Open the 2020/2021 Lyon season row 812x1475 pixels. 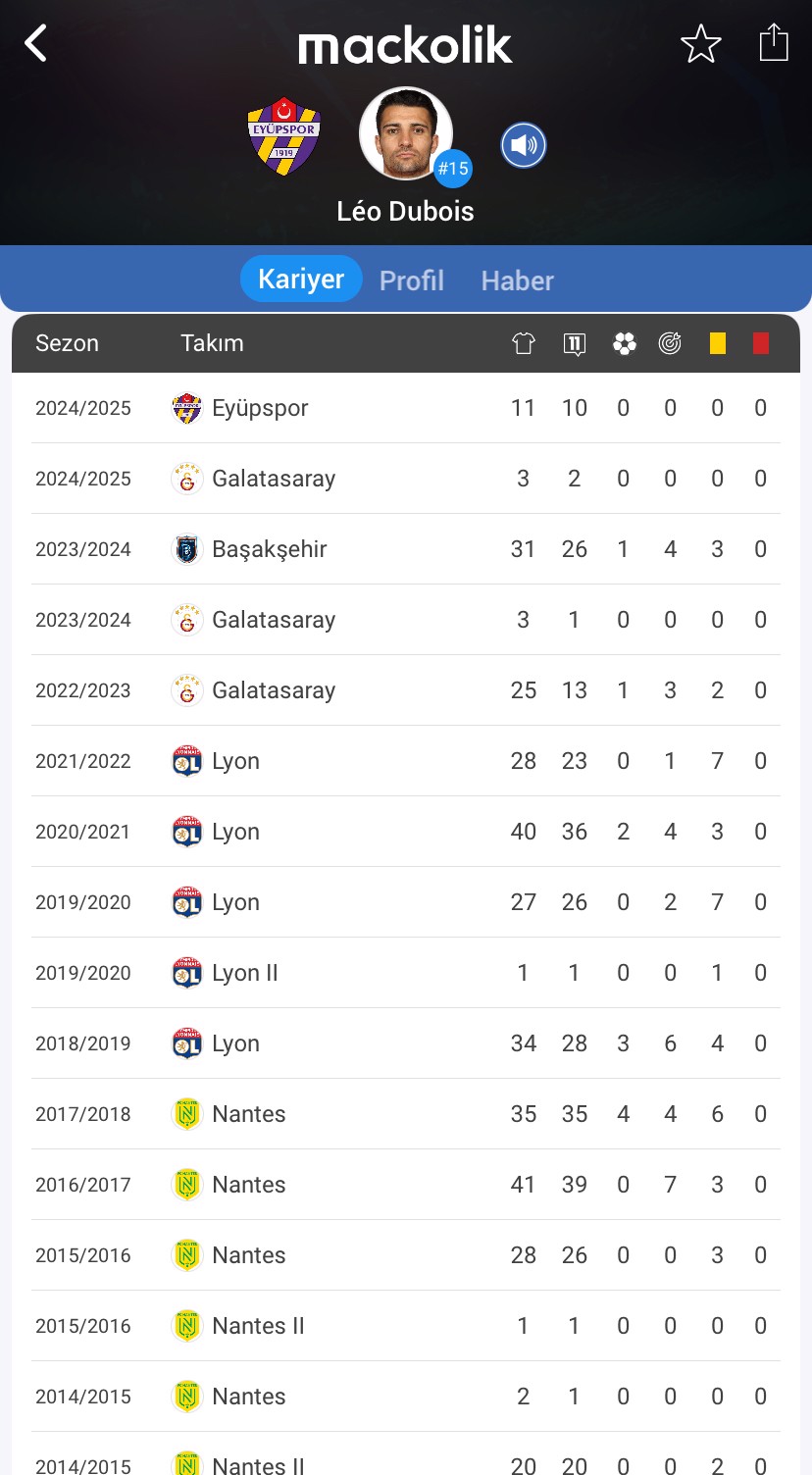(x=406, y=832)
